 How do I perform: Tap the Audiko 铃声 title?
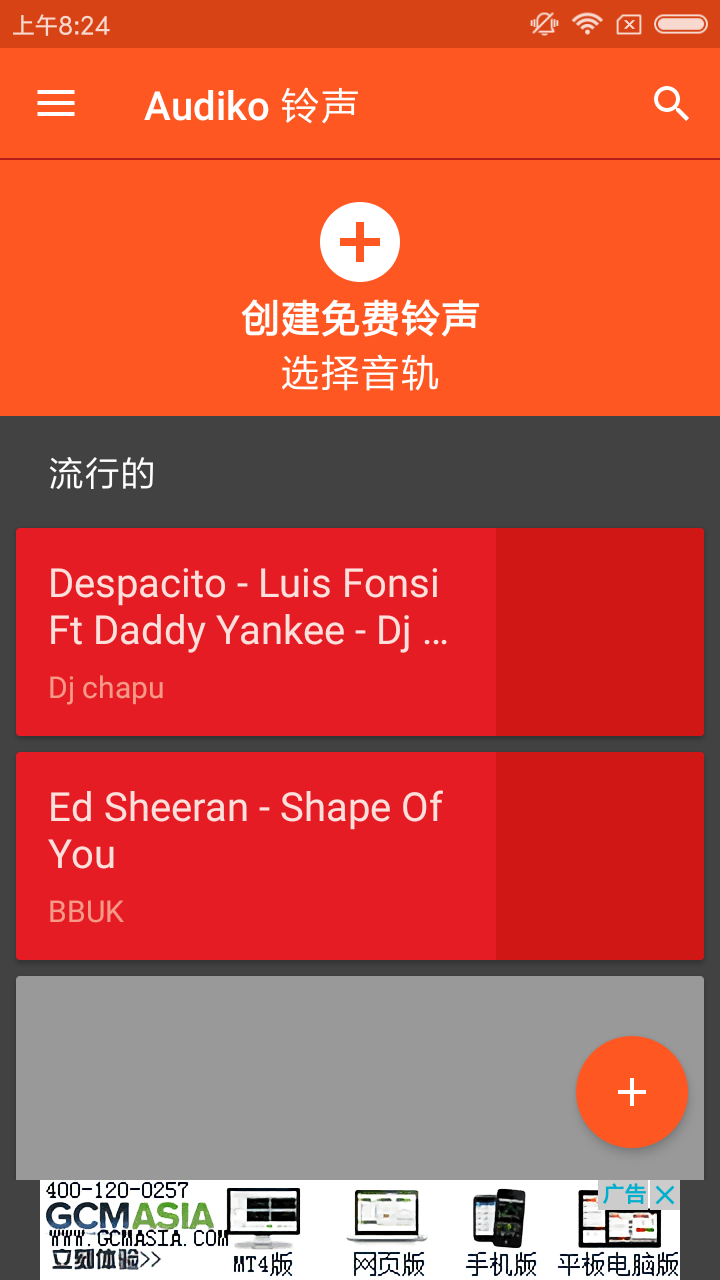point(250,103)
